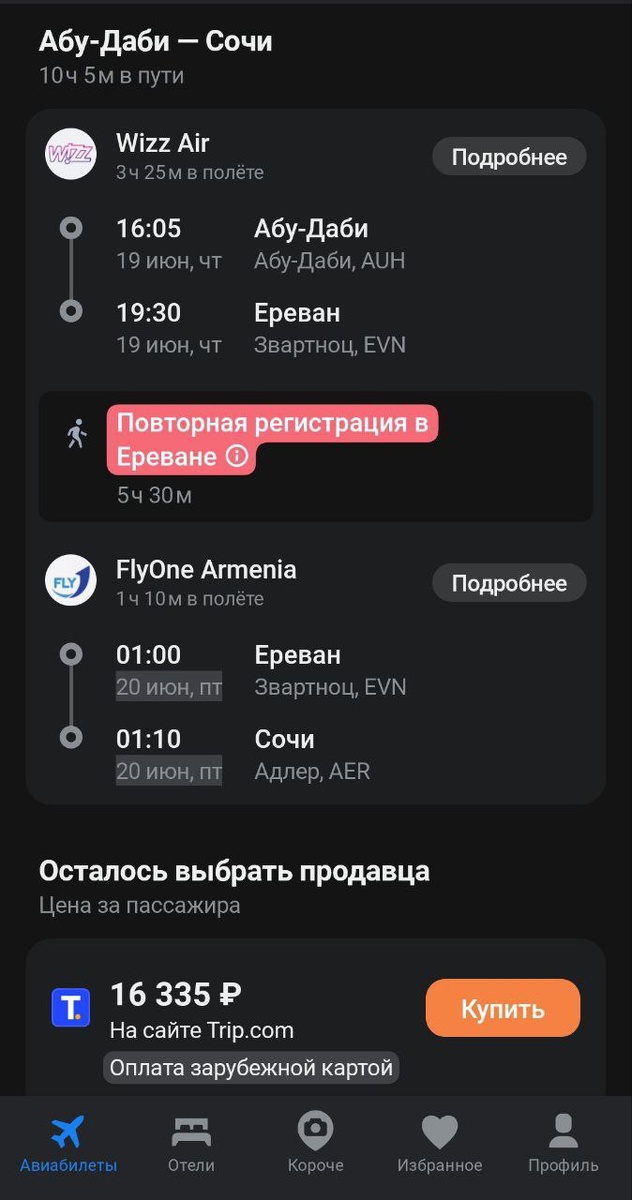Open the Избранное tab
Screen dimensions: 632x1200
[x=439, y=1145]
